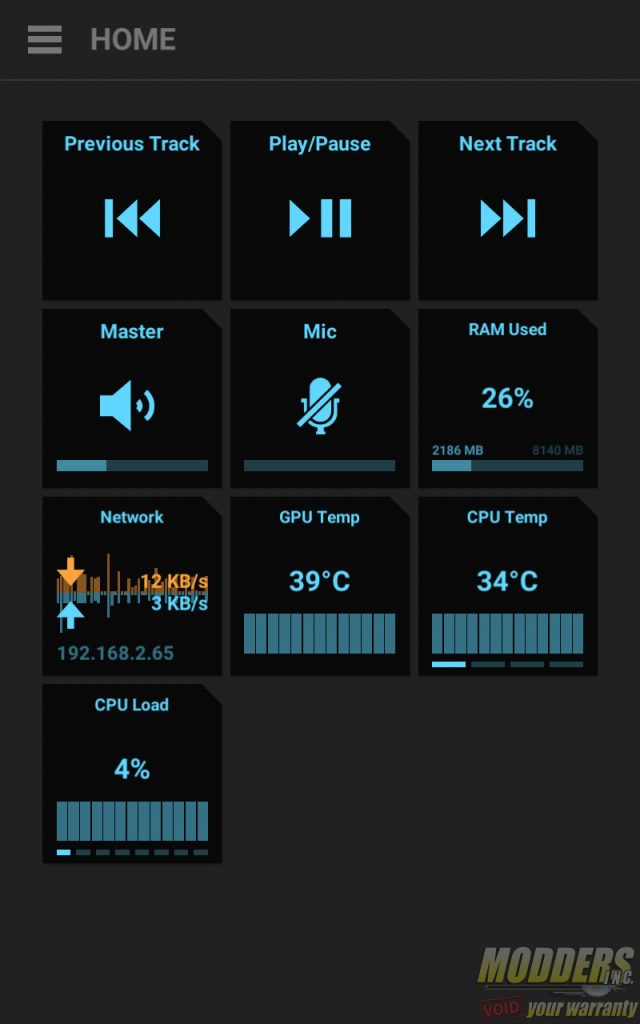Skip to the Next Track
This screenshot has width=640, height=1024.
[x=508, y=210]
